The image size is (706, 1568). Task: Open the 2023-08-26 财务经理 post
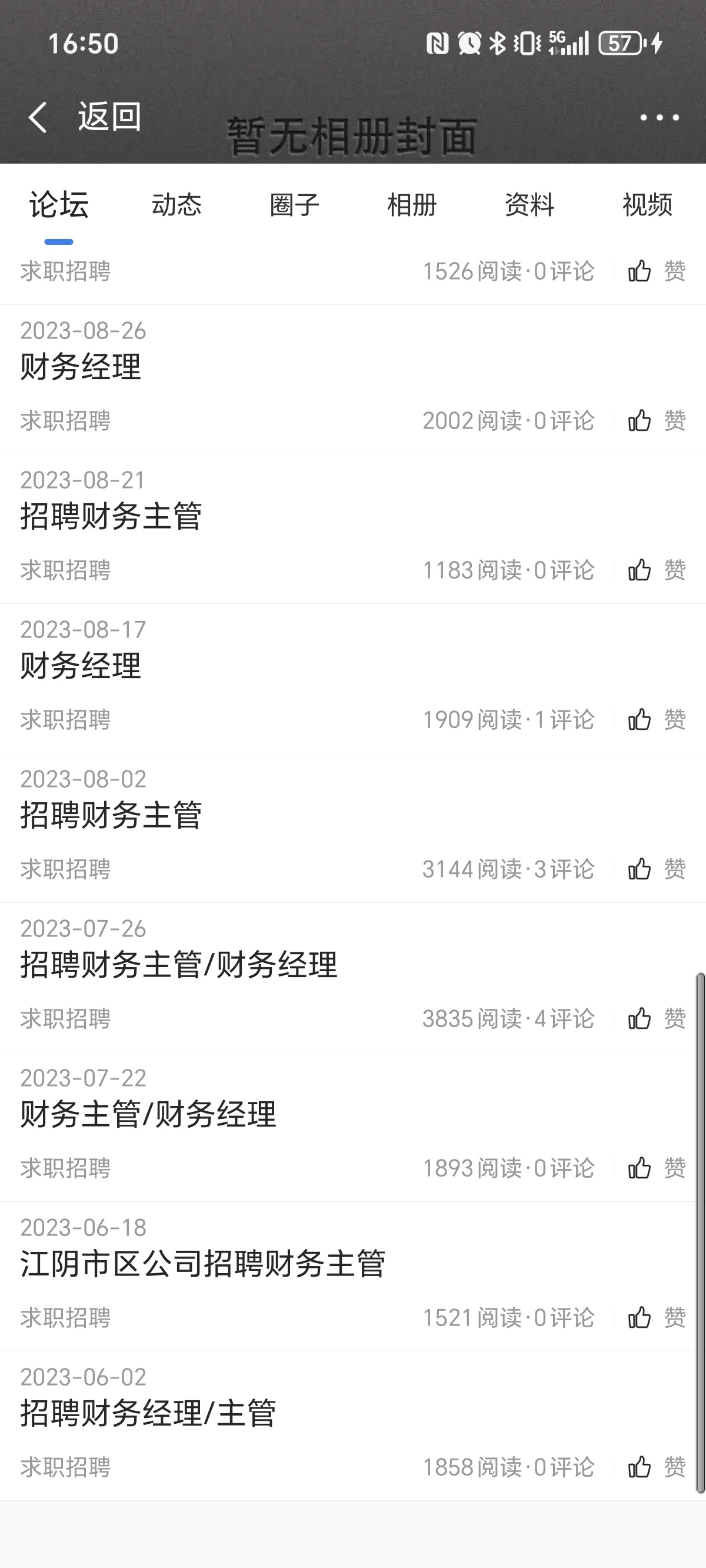point(81,367)
